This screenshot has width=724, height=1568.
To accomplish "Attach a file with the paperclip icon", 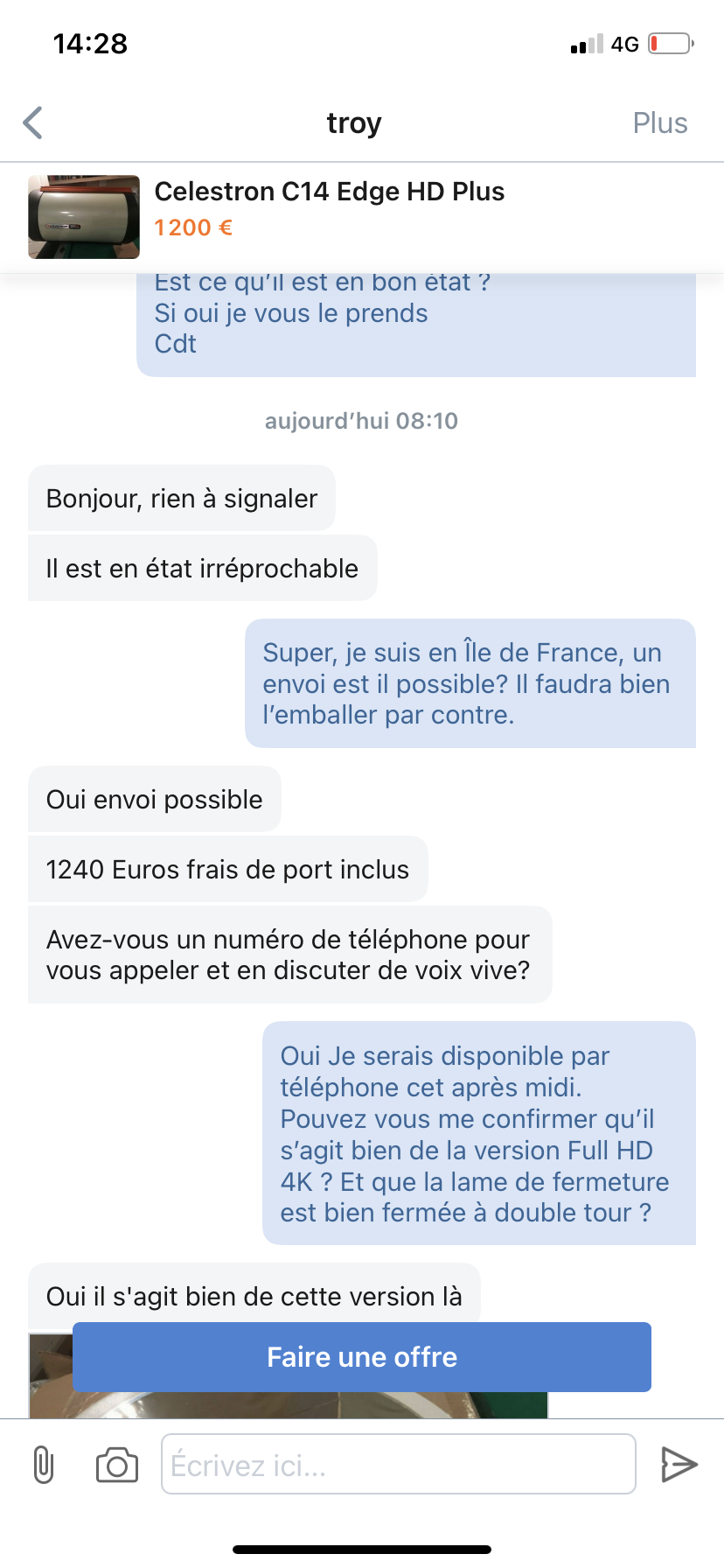I will click(43, 1465).
